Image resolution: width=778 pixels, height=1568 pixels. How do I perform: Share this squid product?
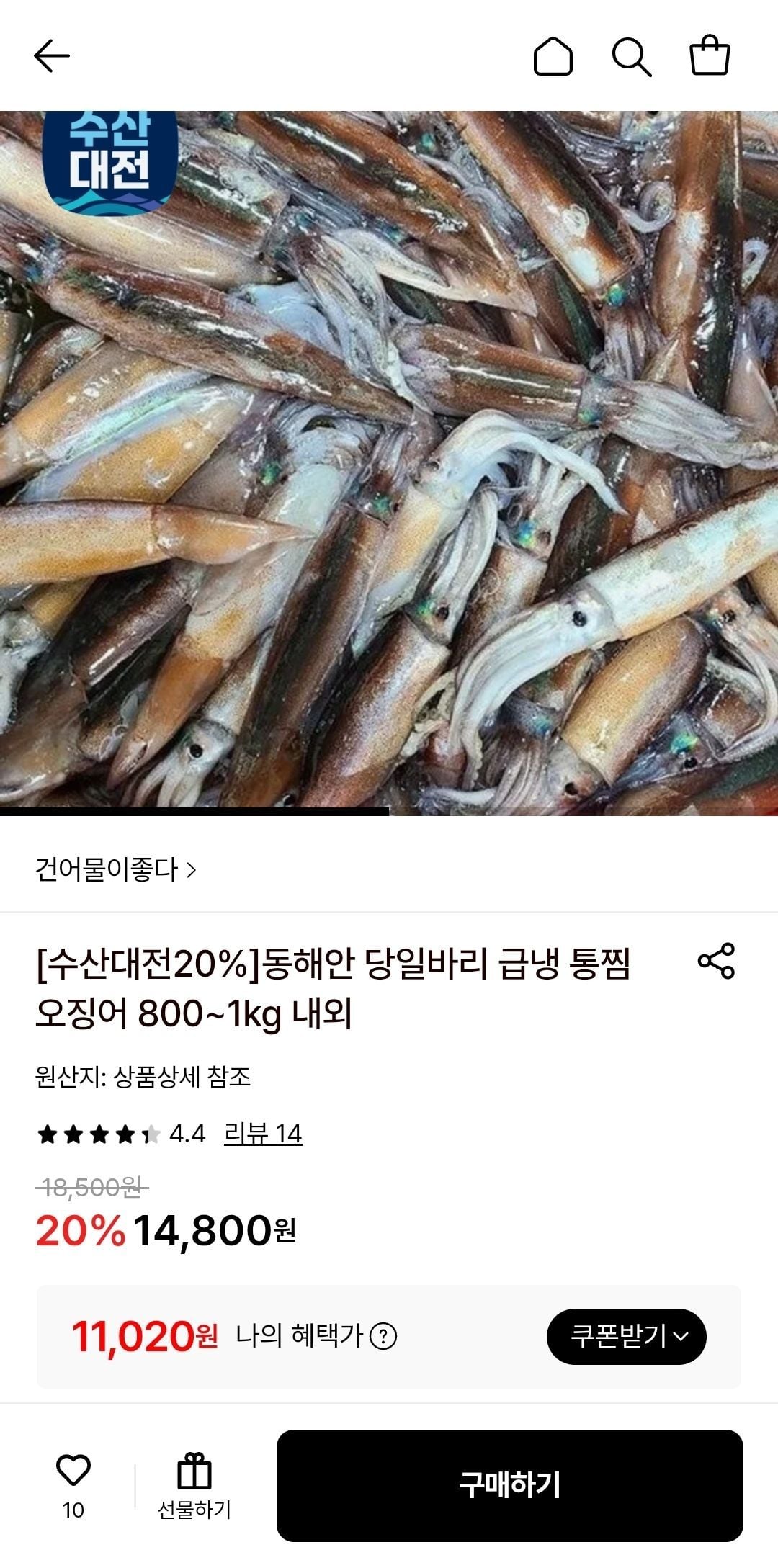point(715,961)
